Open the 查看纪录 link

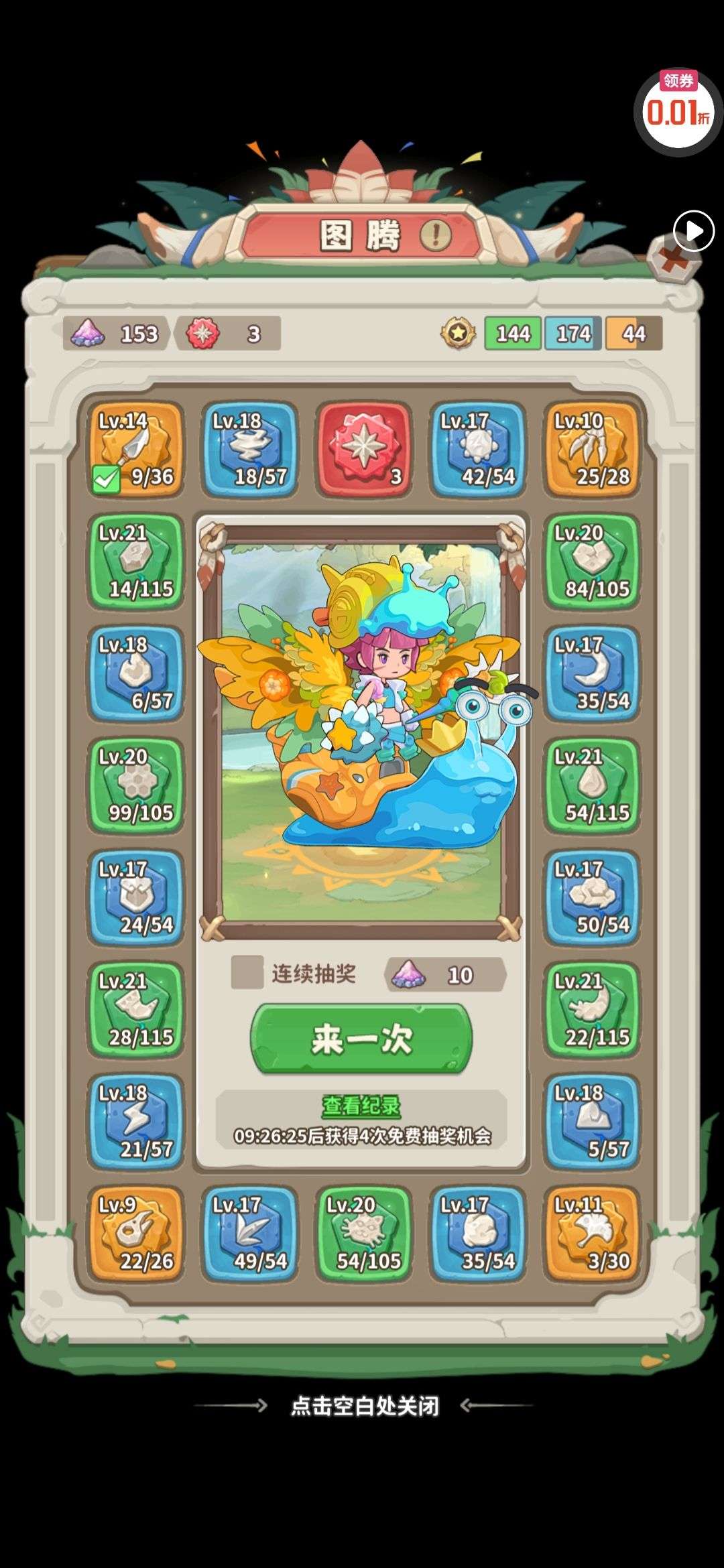click(361, 1106)
